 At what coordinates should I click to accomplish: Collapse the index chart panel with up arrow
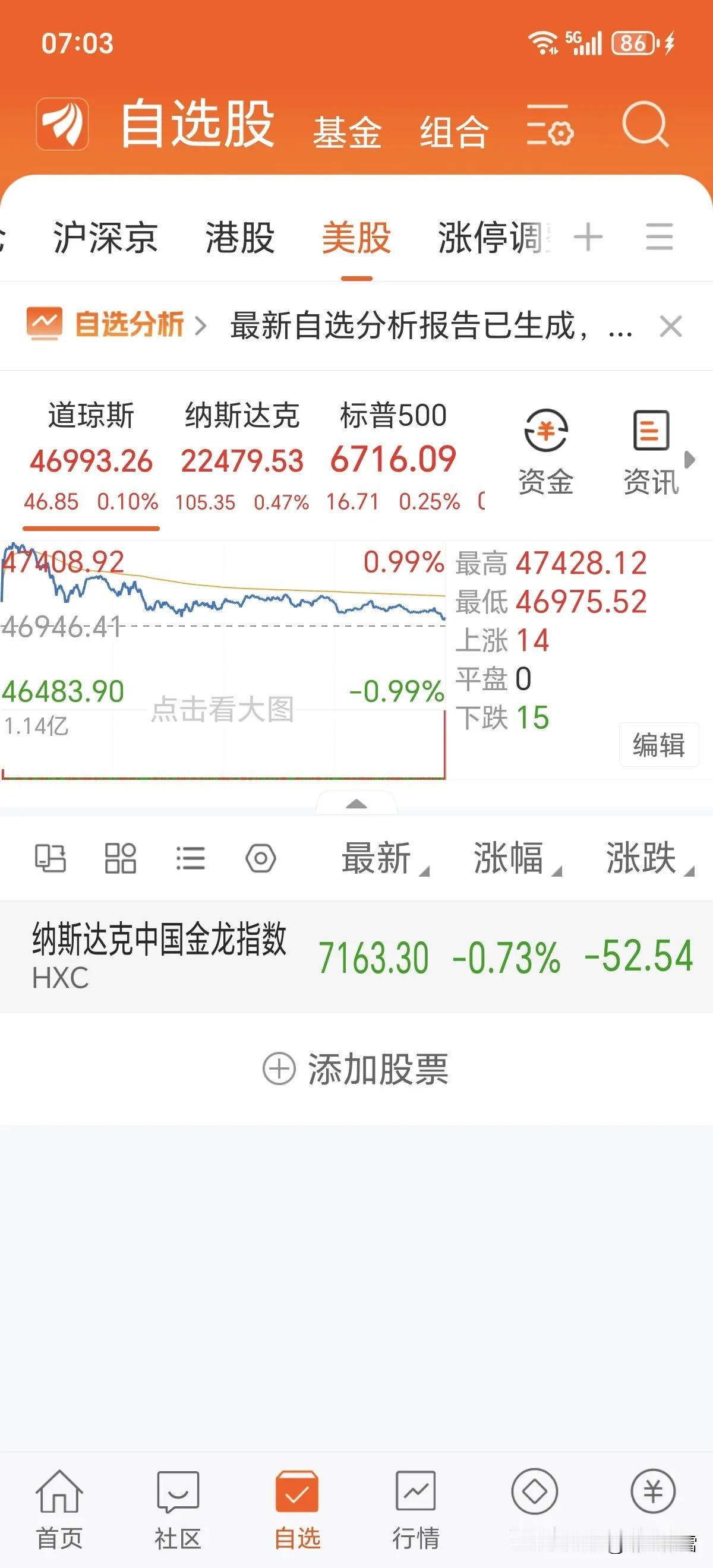pyautogui.click(x=356, y=804)
